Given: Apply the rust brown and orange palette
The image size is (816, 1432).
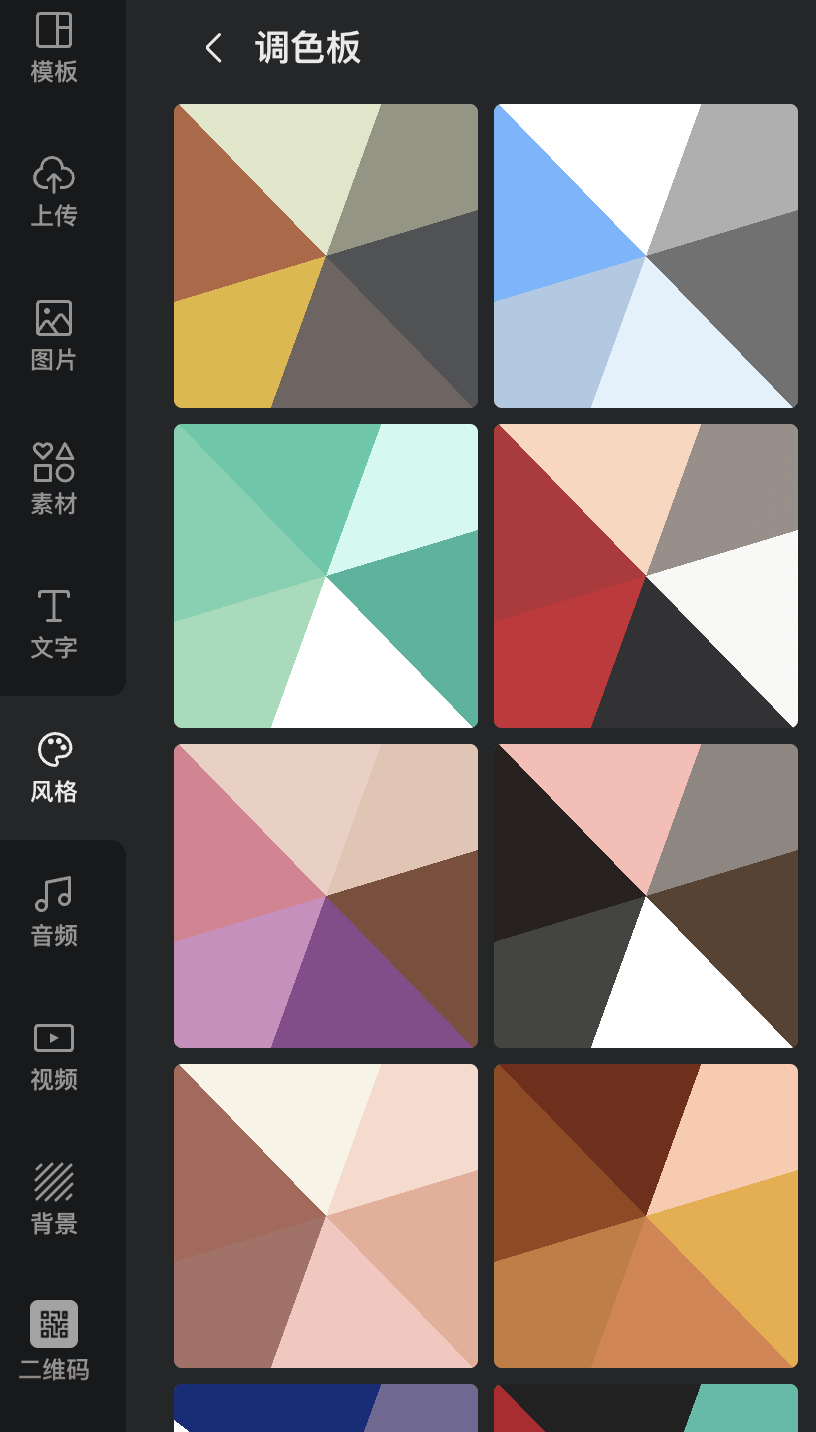Looking at the screenshot, I should point(646,1216).
